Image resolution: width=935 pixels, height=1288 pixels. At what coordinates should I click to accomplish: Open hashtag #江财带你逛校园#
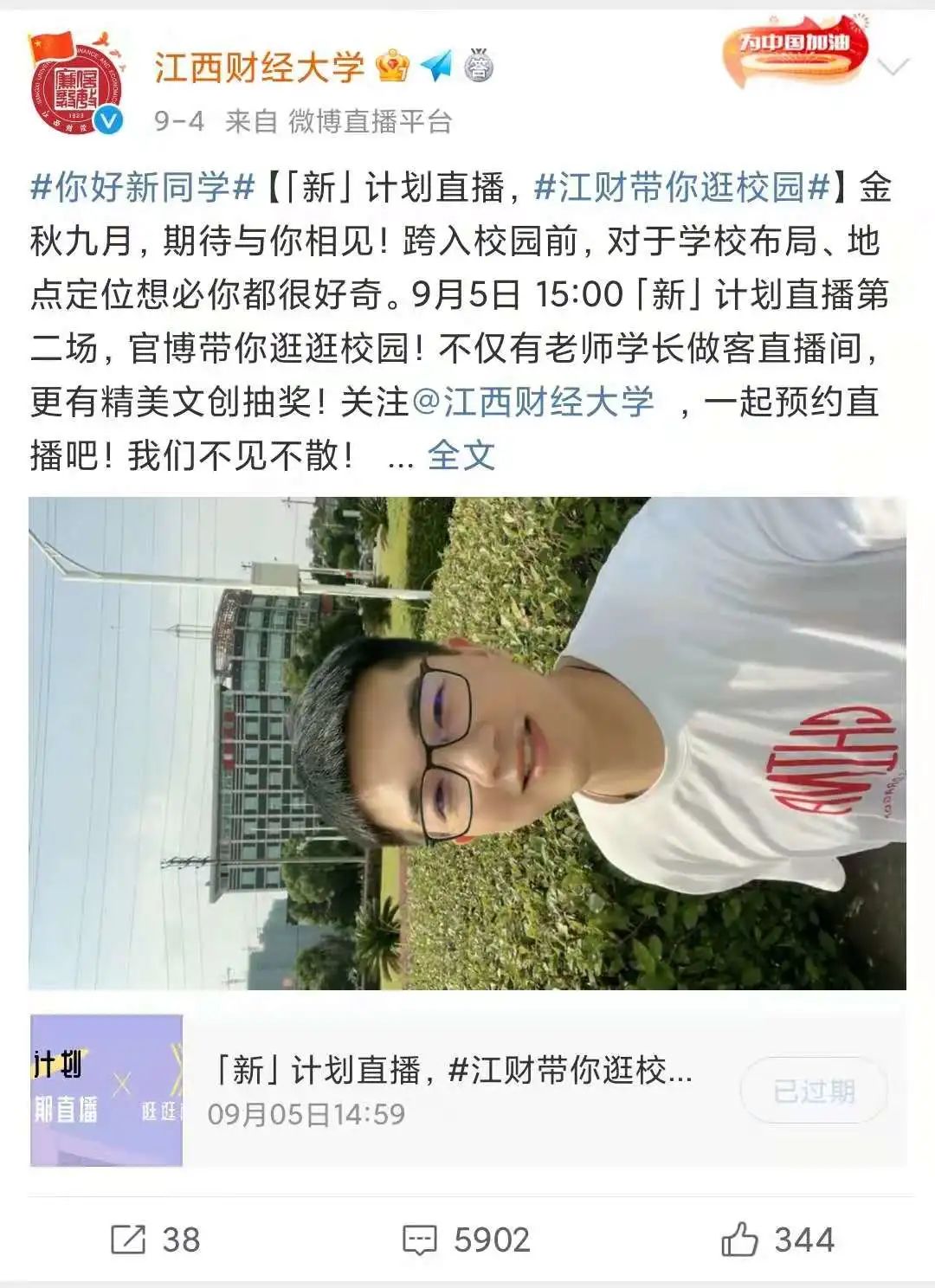681,188
